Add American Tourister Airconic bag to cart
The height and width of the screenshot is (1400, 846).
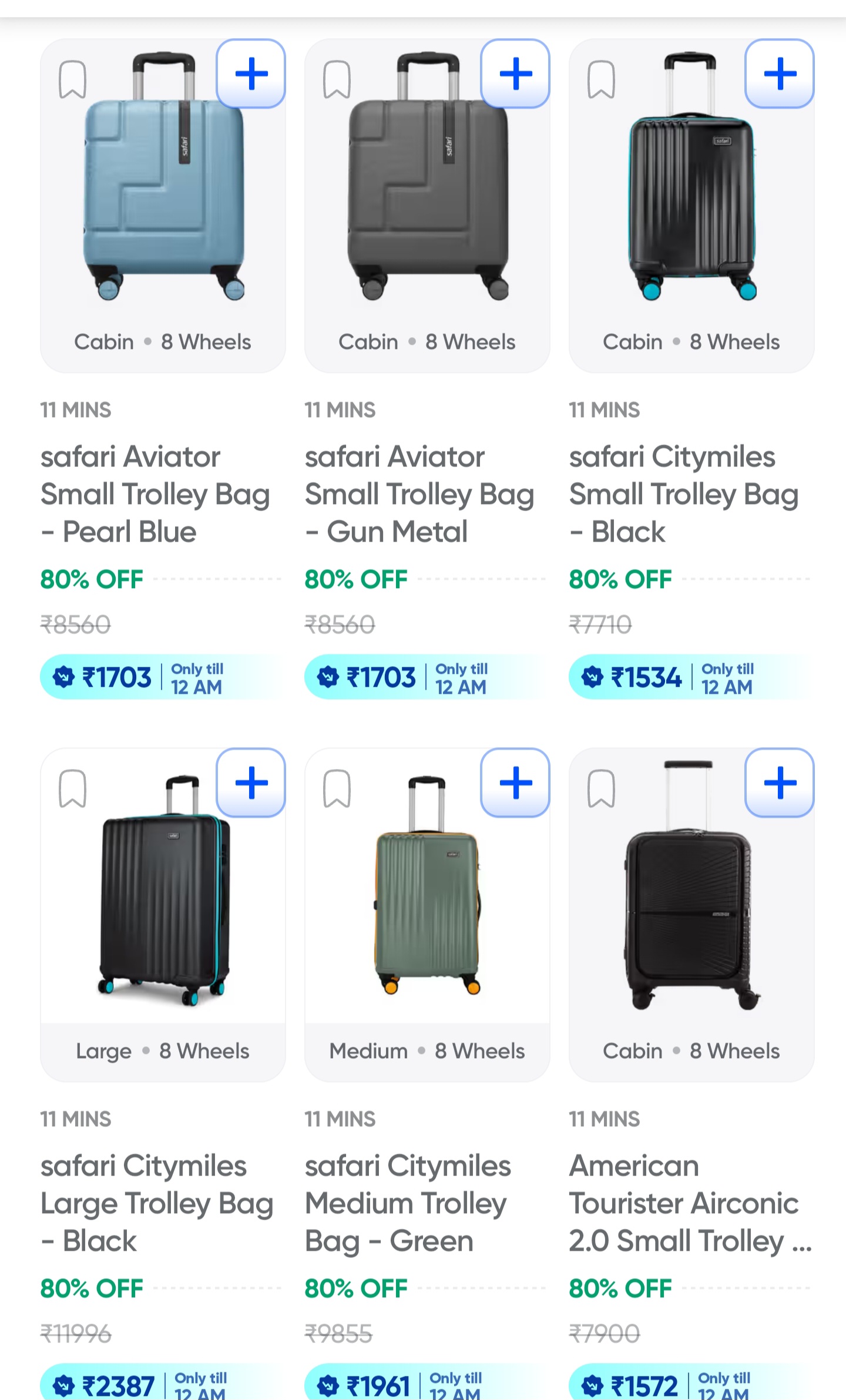coord(780,783)
